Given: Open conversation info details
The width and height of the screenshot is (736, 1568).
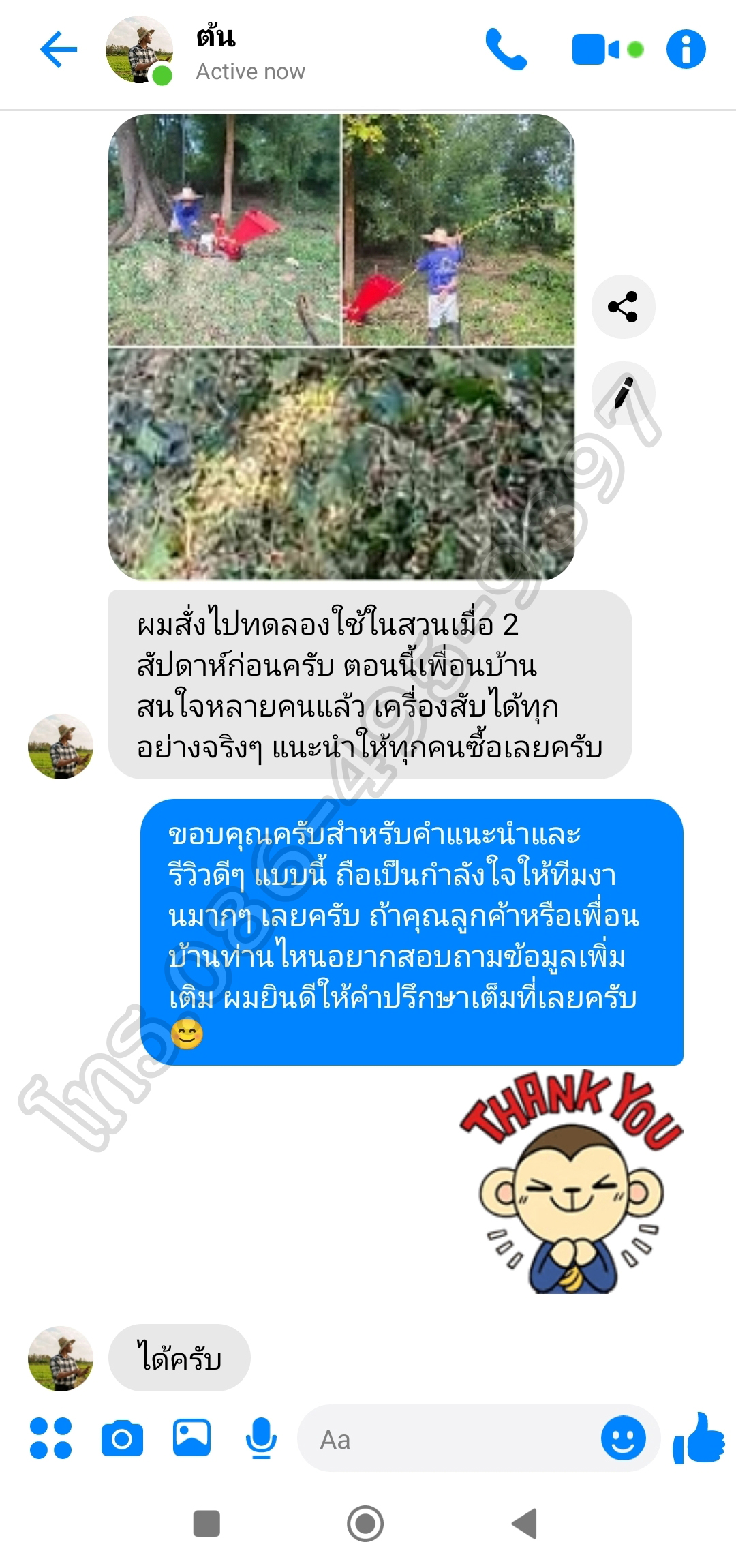Looking at the screenshot, I should (x=686, y=50).
